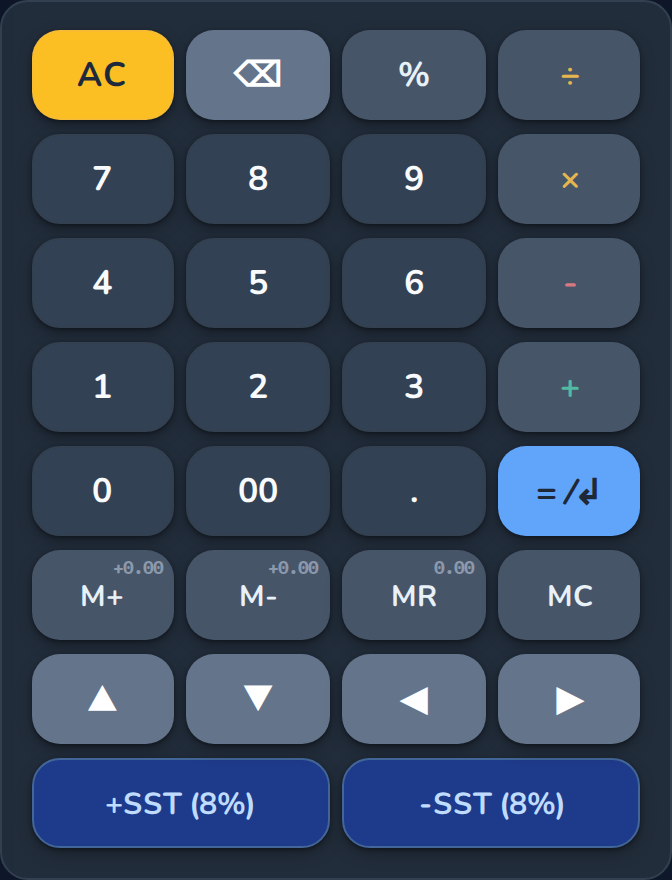Remove 8% tax with -SST
This screenshot has width=672, height=880.
tap(491, 803)
